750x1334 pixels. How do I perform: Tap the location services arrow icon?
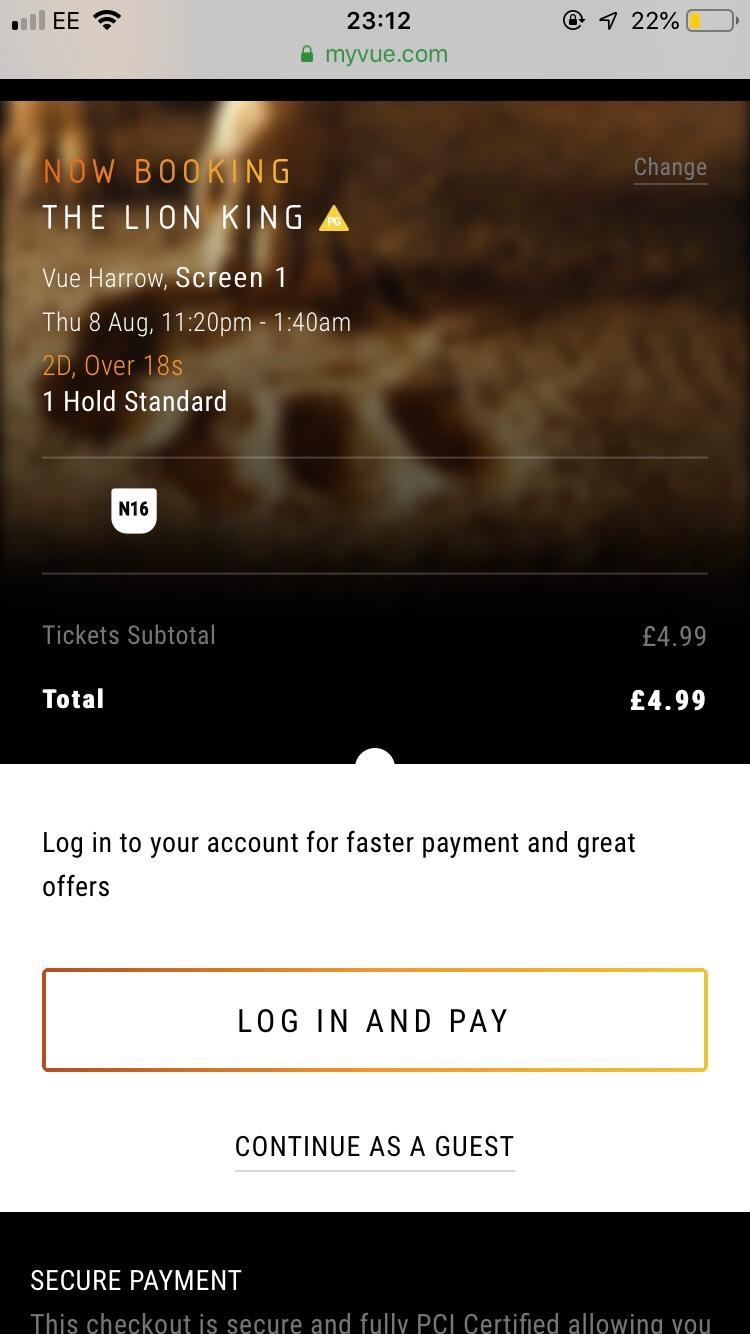click(606, 19)
